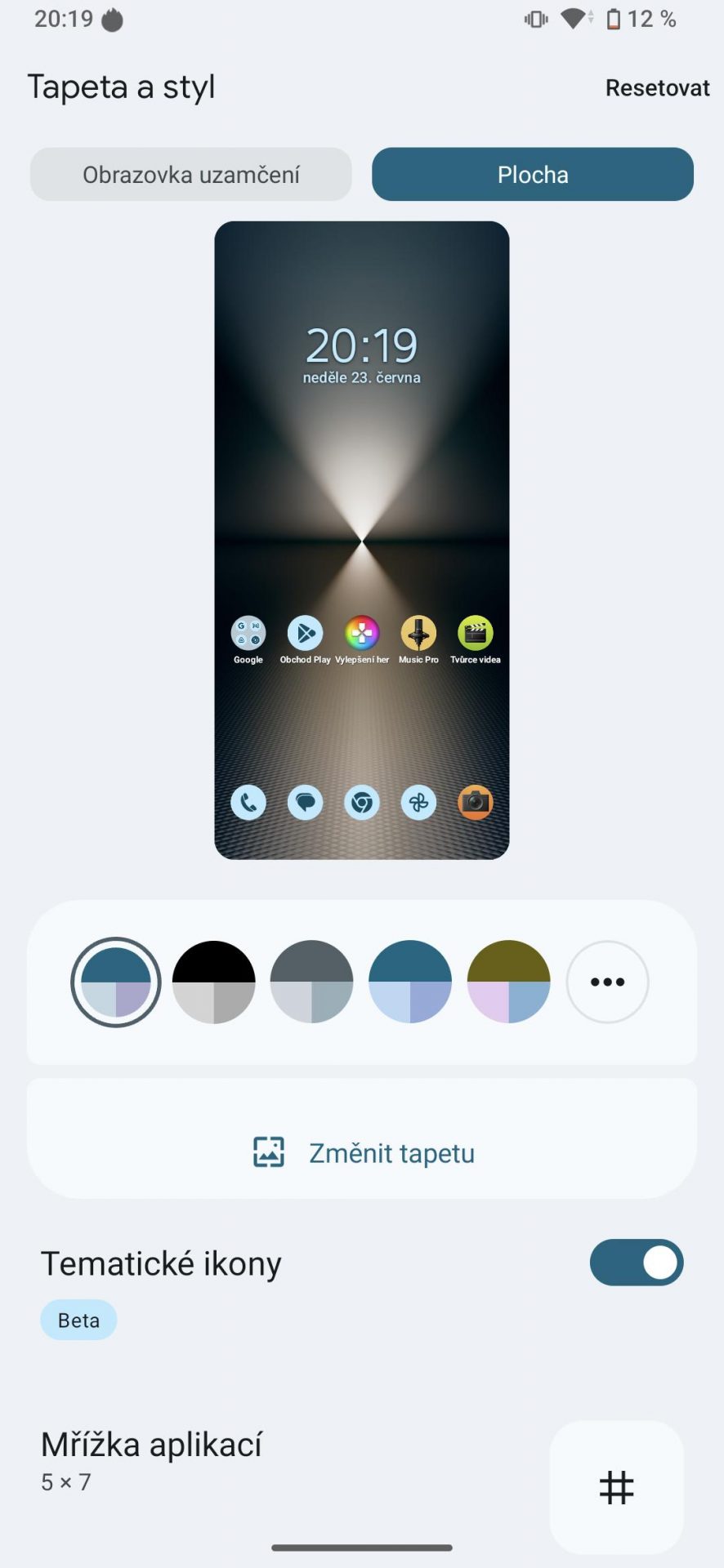Choose the black and grey color palette
This screenshot has width=724, height=1568.
click(214, 982)
